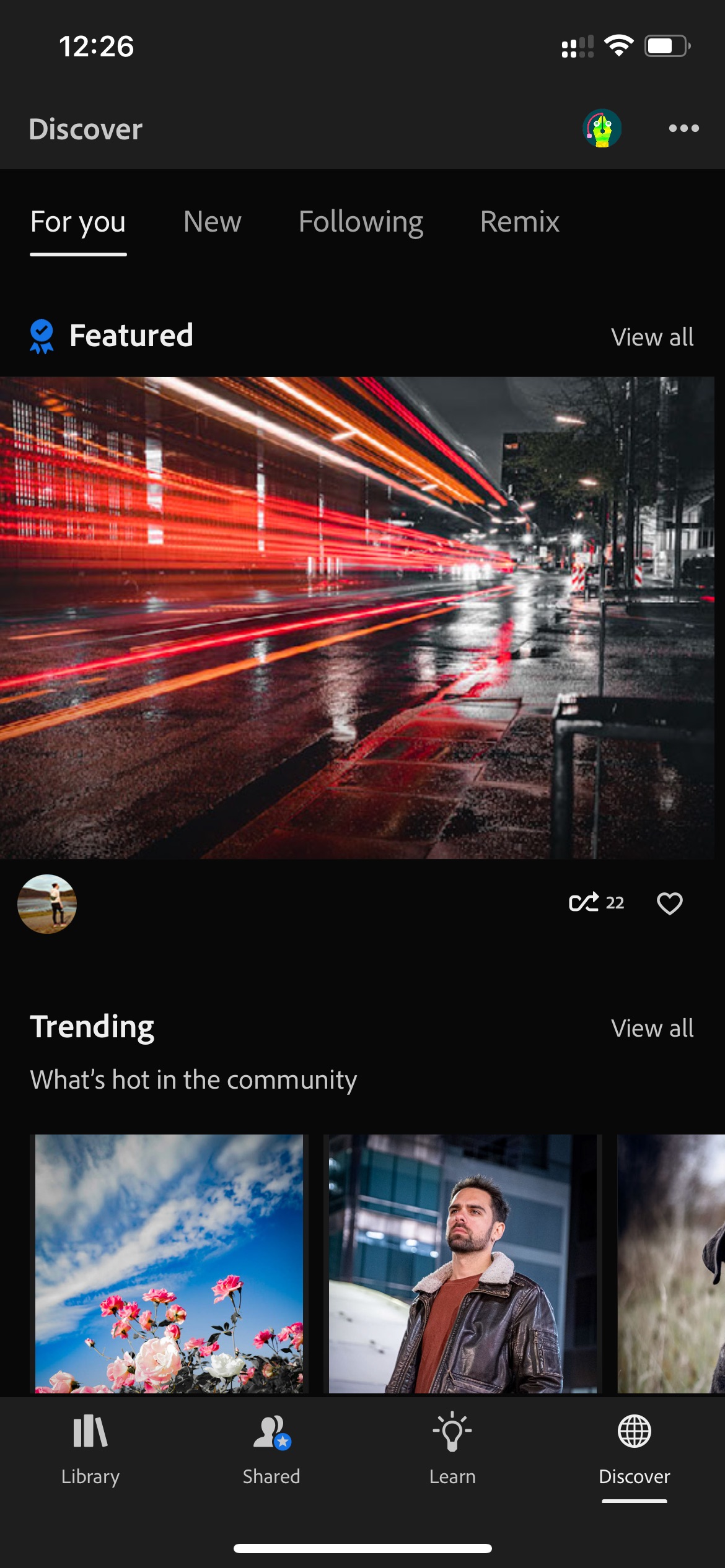Open the trending pink flowers photo
Image resolution: width=725 pixels, height=1568 pixels.
click(169, 1264)
